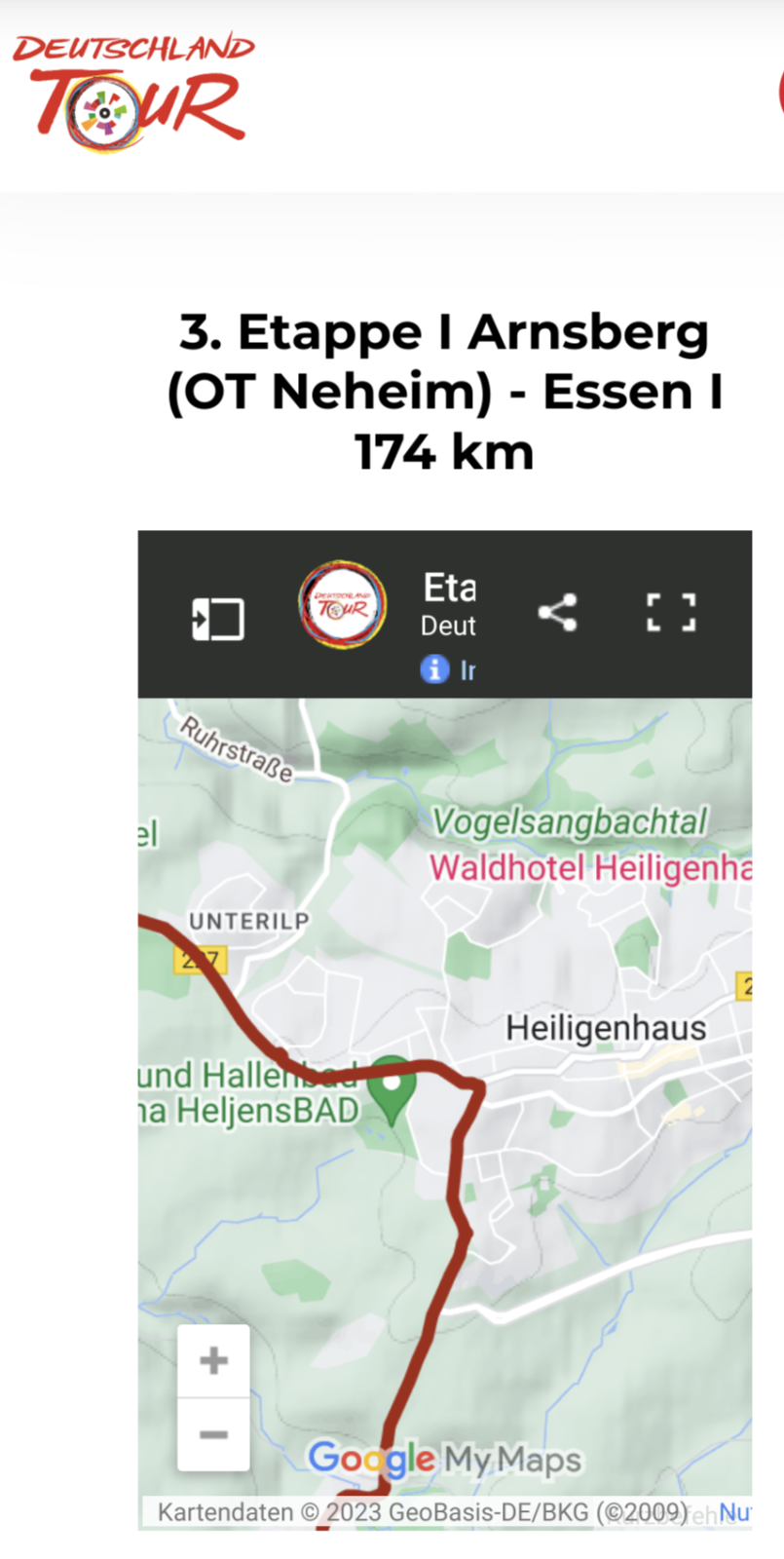This screenshot has width=784, height=1559.
Task: Open the Google My Maps logo link
Action: (x=444, y=1459)
